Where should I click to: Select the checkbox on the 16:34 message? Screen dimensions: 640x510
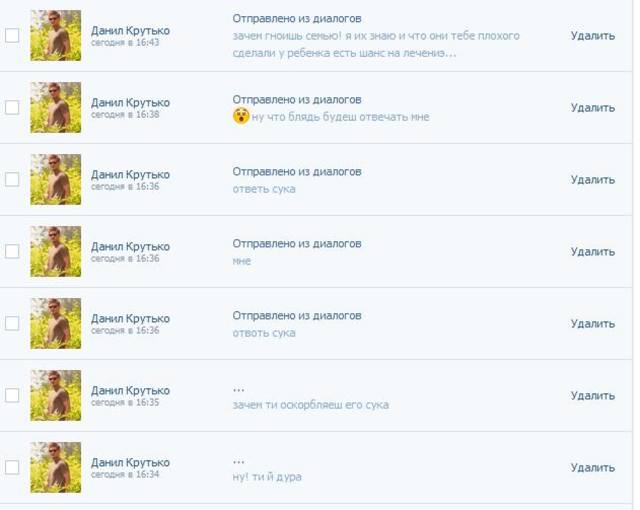click(x=12, y=467)
